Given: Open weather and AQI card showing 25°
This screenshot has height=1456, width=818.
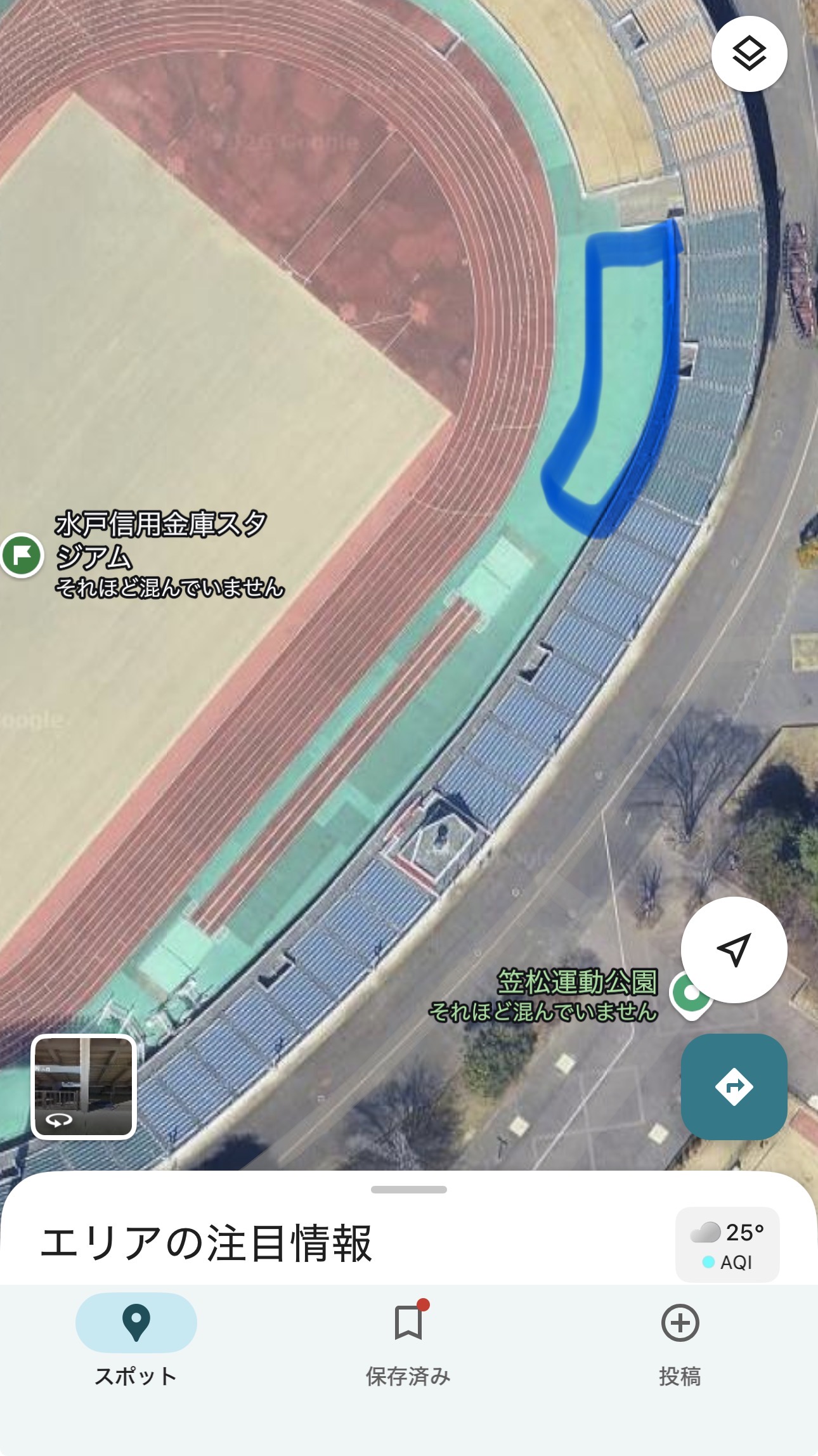Looking at the screenshot, I should (727, 1244).
